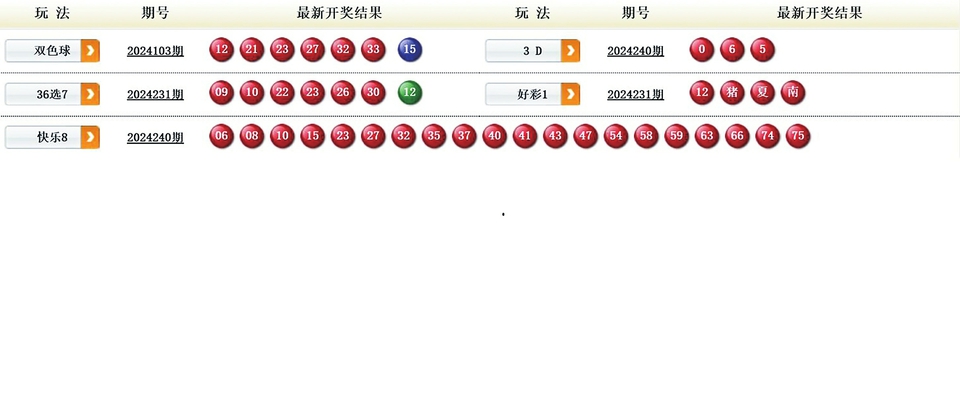Open the 2024103期 draw link

155,51
